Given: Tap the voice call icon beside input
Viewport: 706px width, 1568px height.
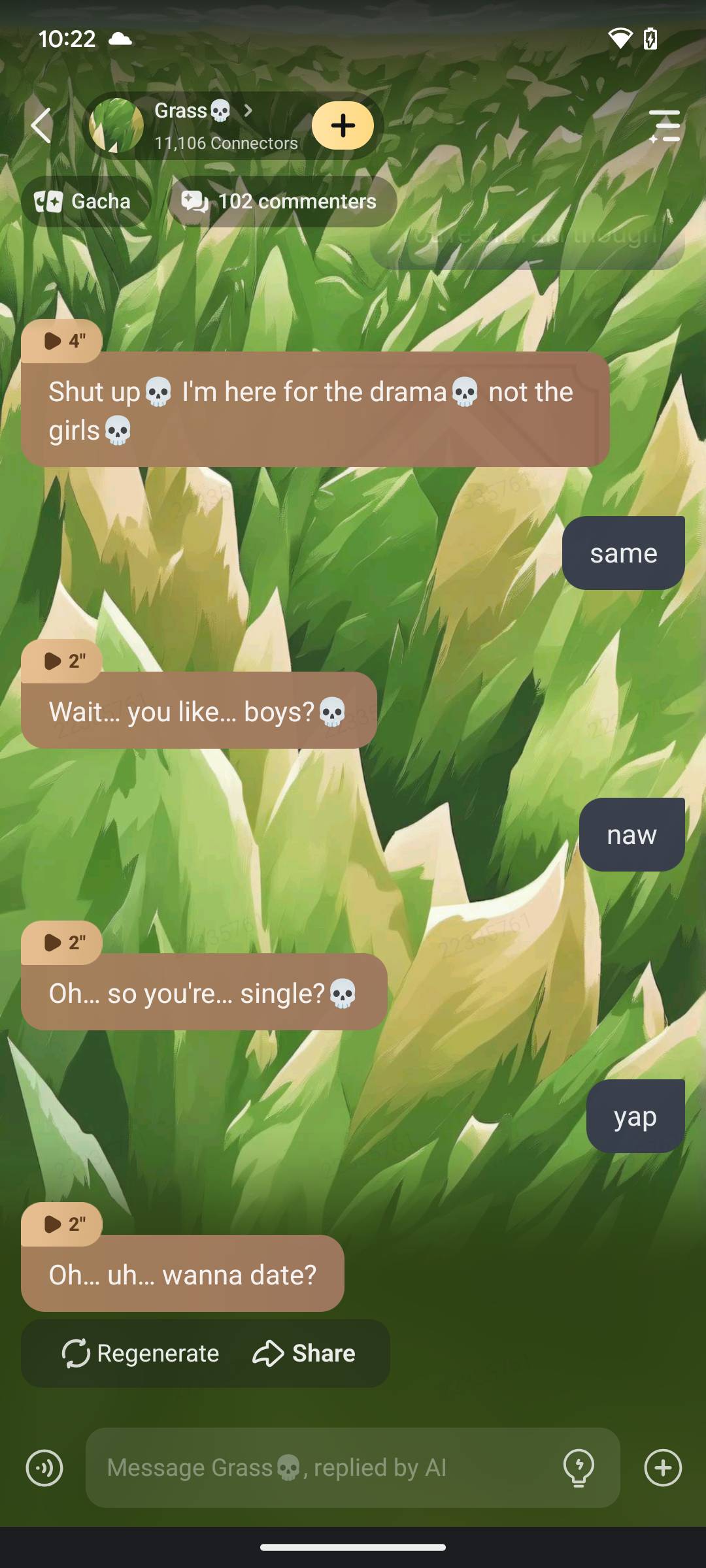Looking at the screenshot, I should click(44, 1468).
